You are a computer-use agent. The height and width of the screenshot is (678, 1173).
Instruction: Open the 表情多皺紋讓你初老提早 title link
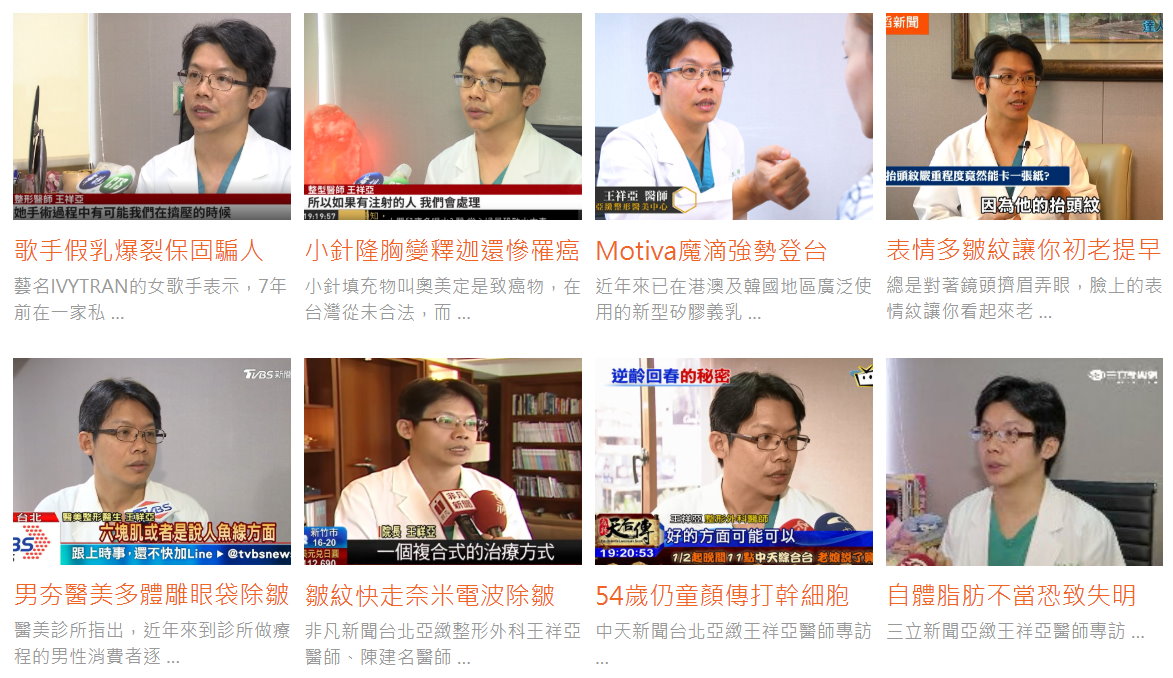1023,250
